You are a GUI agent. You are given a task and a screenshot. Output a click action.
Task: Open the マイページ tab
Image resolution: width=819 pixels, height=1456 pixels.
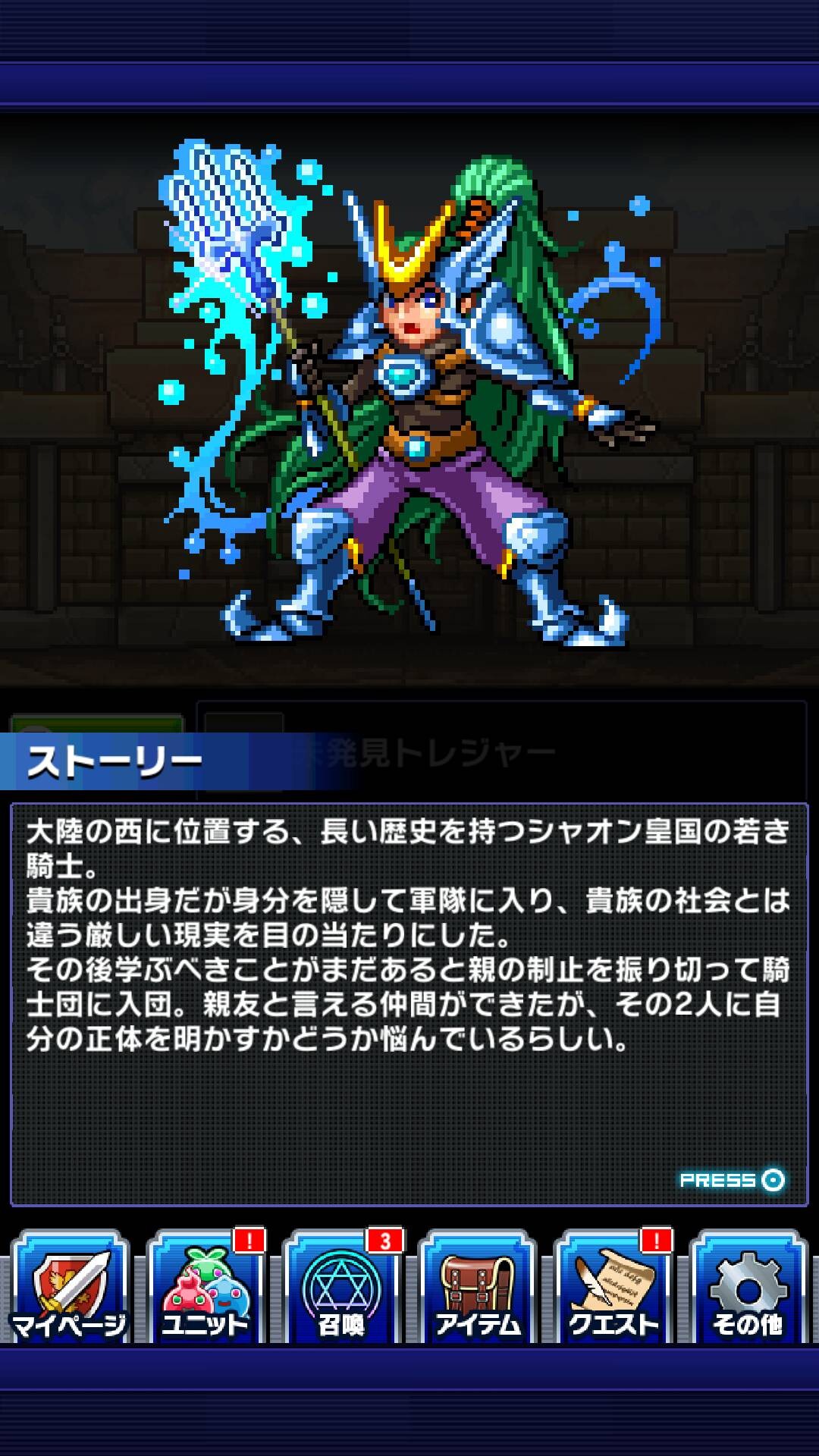tap(70, 1288)
